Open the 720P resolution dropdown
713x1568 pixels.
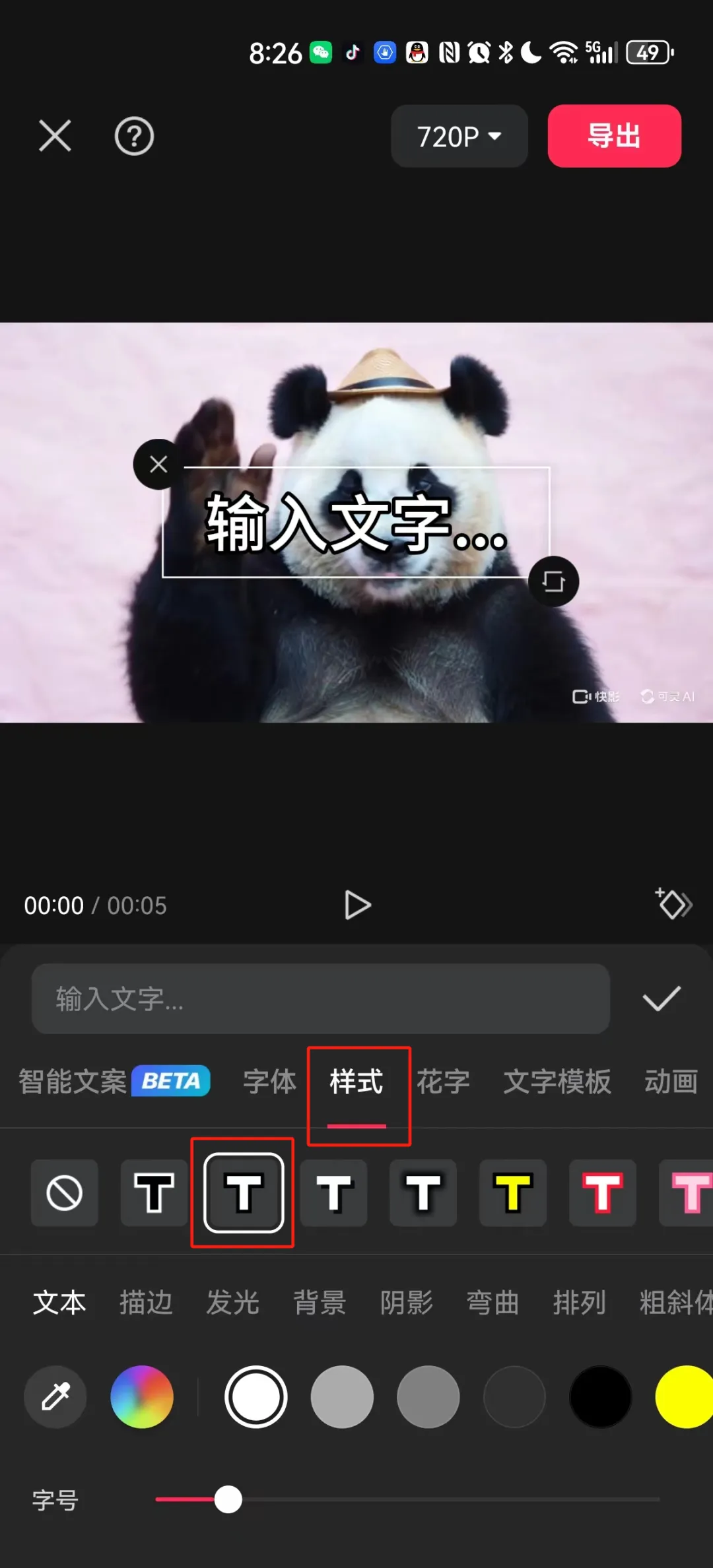pyautogui.click(x=459, y=137)
